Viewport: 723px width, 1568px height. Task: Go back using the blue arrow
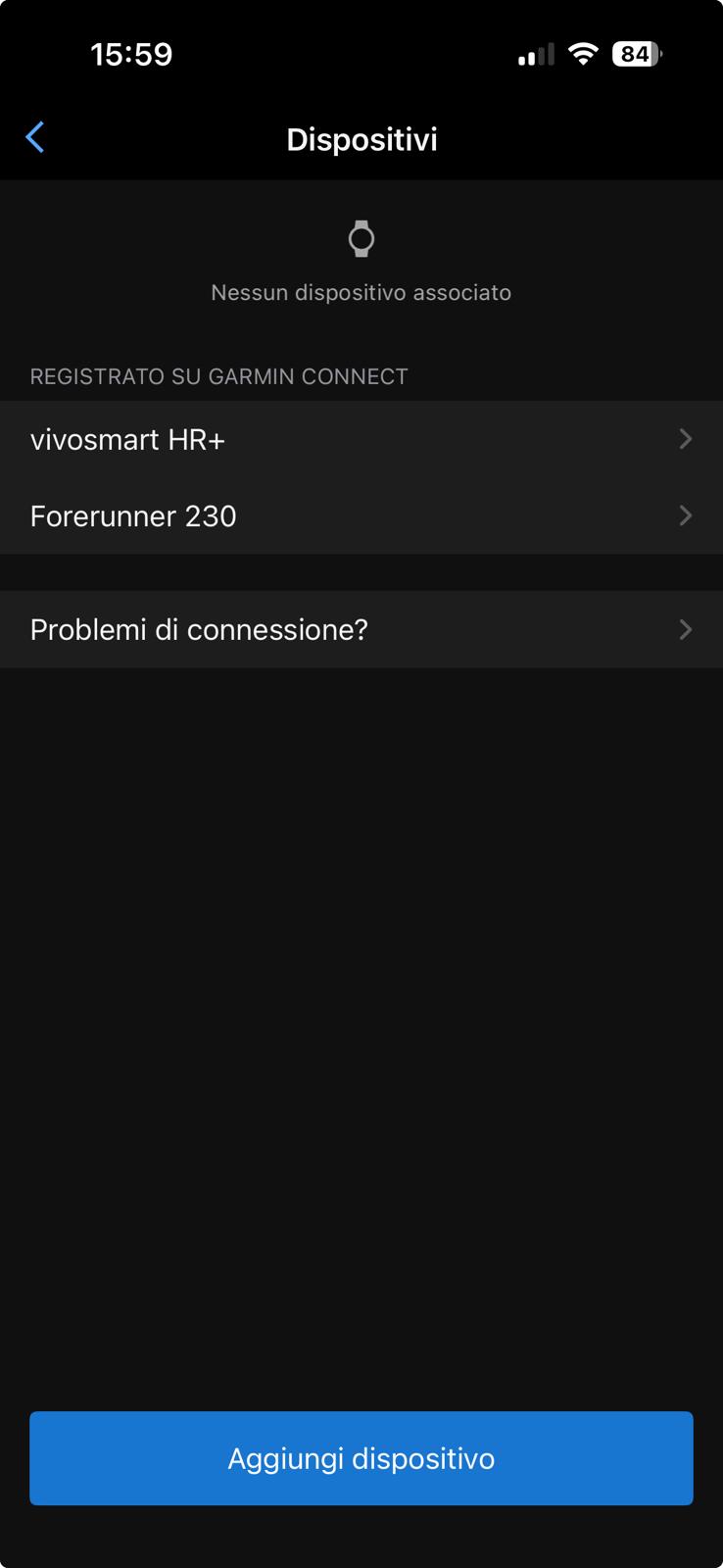35,138
